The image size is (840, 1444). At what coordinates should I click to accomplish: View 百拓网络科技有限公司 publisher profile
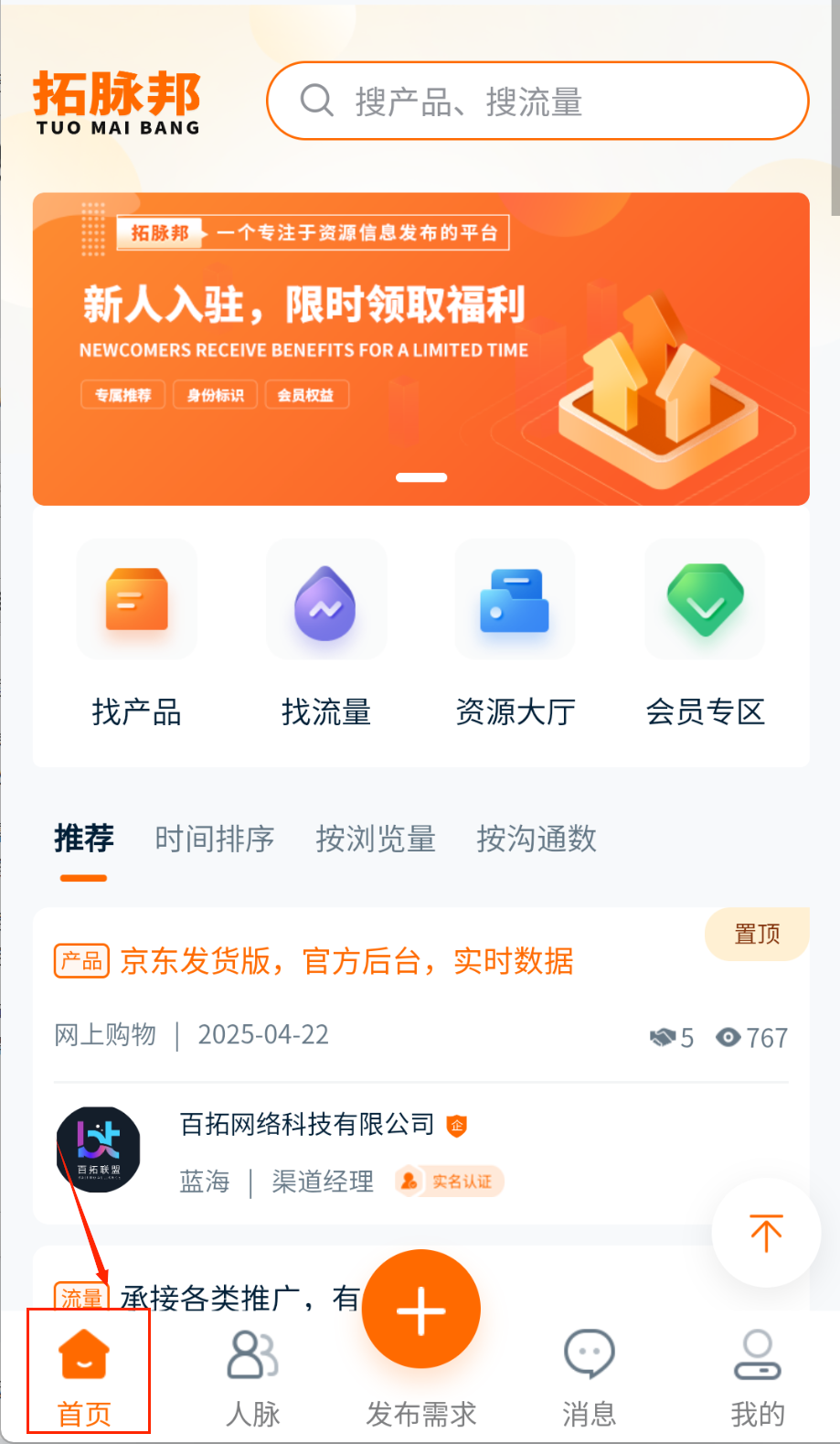coord(307,1124)
